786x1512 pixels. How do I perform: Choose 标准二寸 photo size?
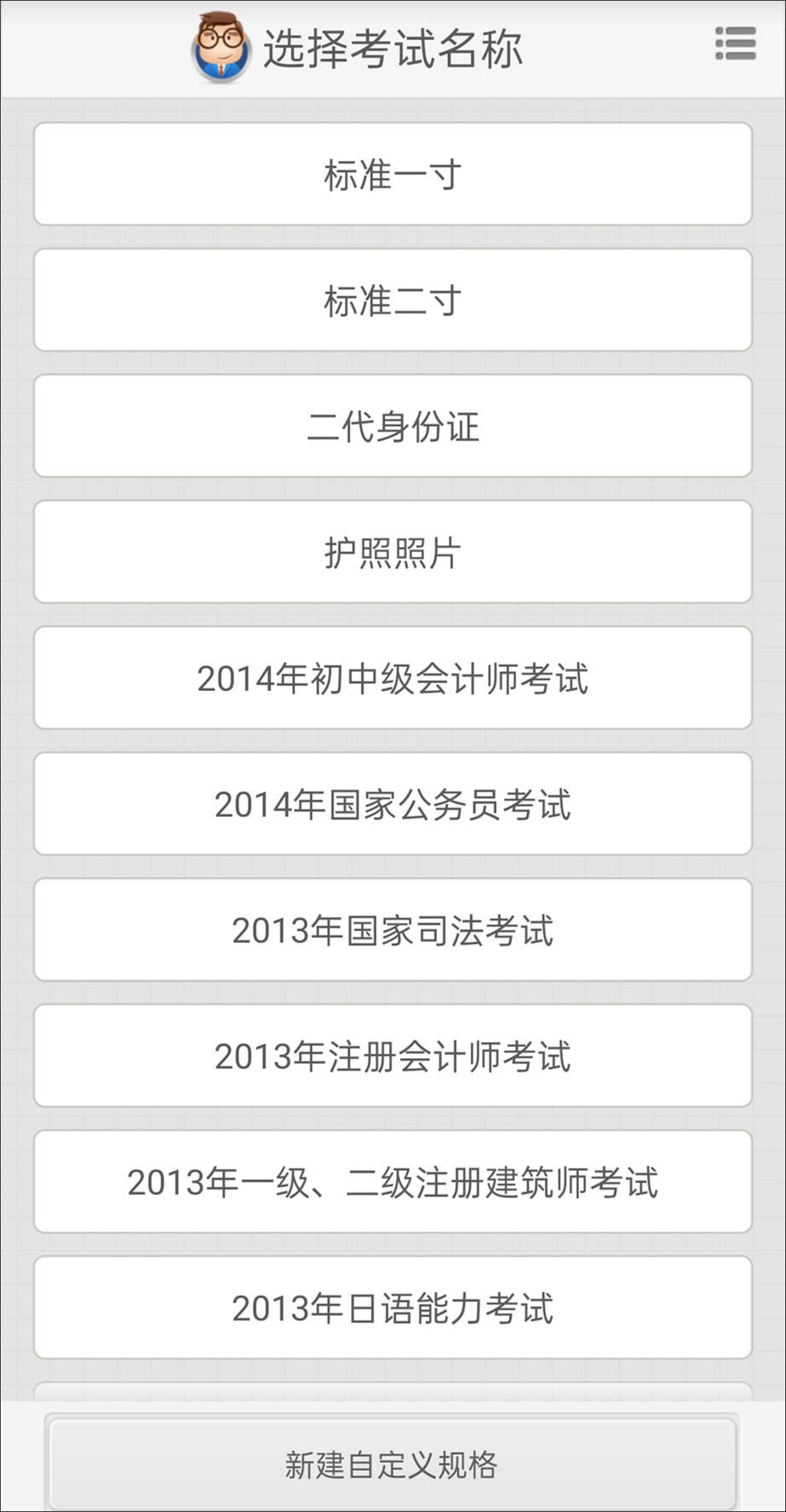[393, 300]
